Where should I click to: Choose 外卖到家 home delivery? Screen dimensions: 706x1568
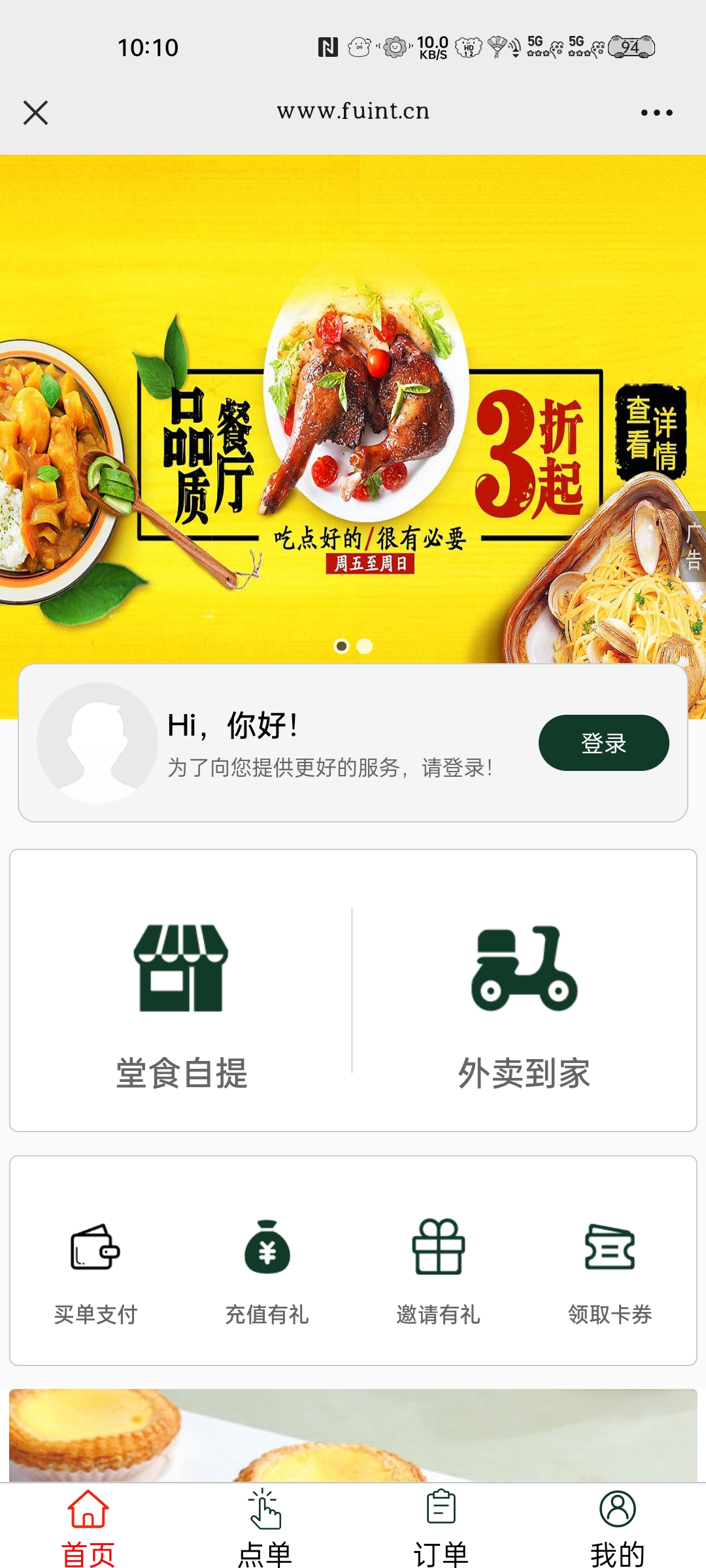[x=524, y=1000]
